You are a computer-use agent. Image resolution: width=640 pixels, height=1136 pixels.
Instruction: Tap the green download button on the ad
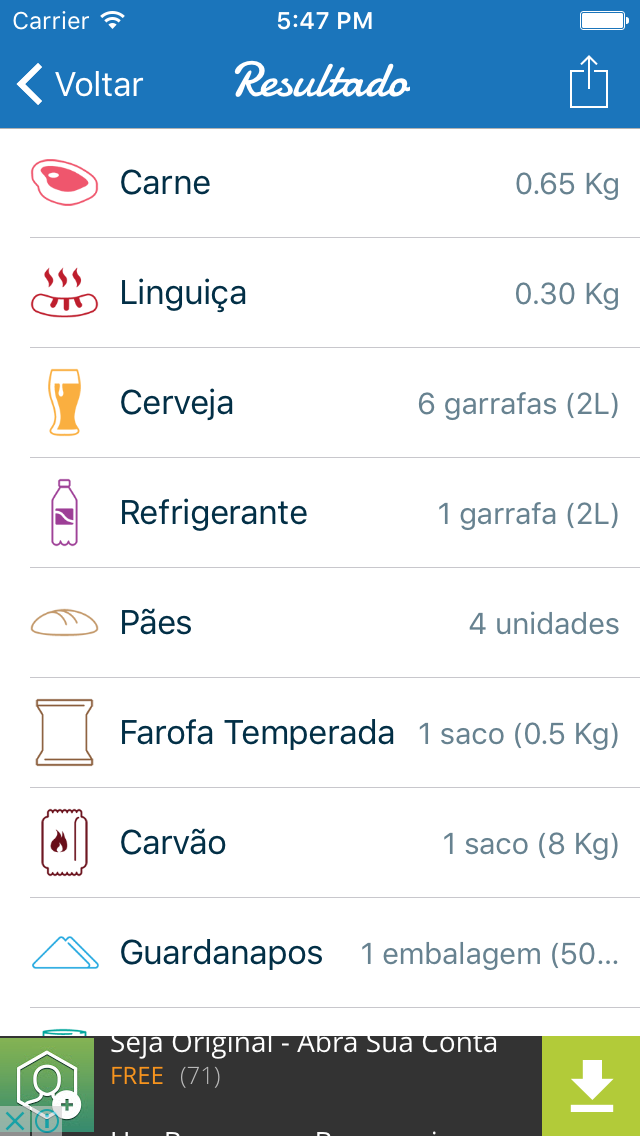[x=591, y=1085]
